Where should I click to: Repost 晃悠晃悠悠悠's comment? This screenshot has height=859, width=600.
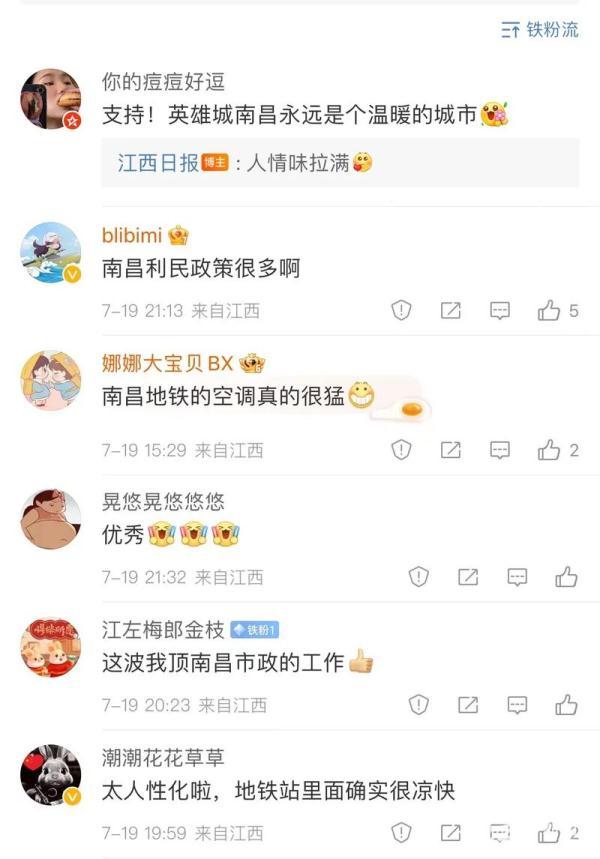(468, 577)
